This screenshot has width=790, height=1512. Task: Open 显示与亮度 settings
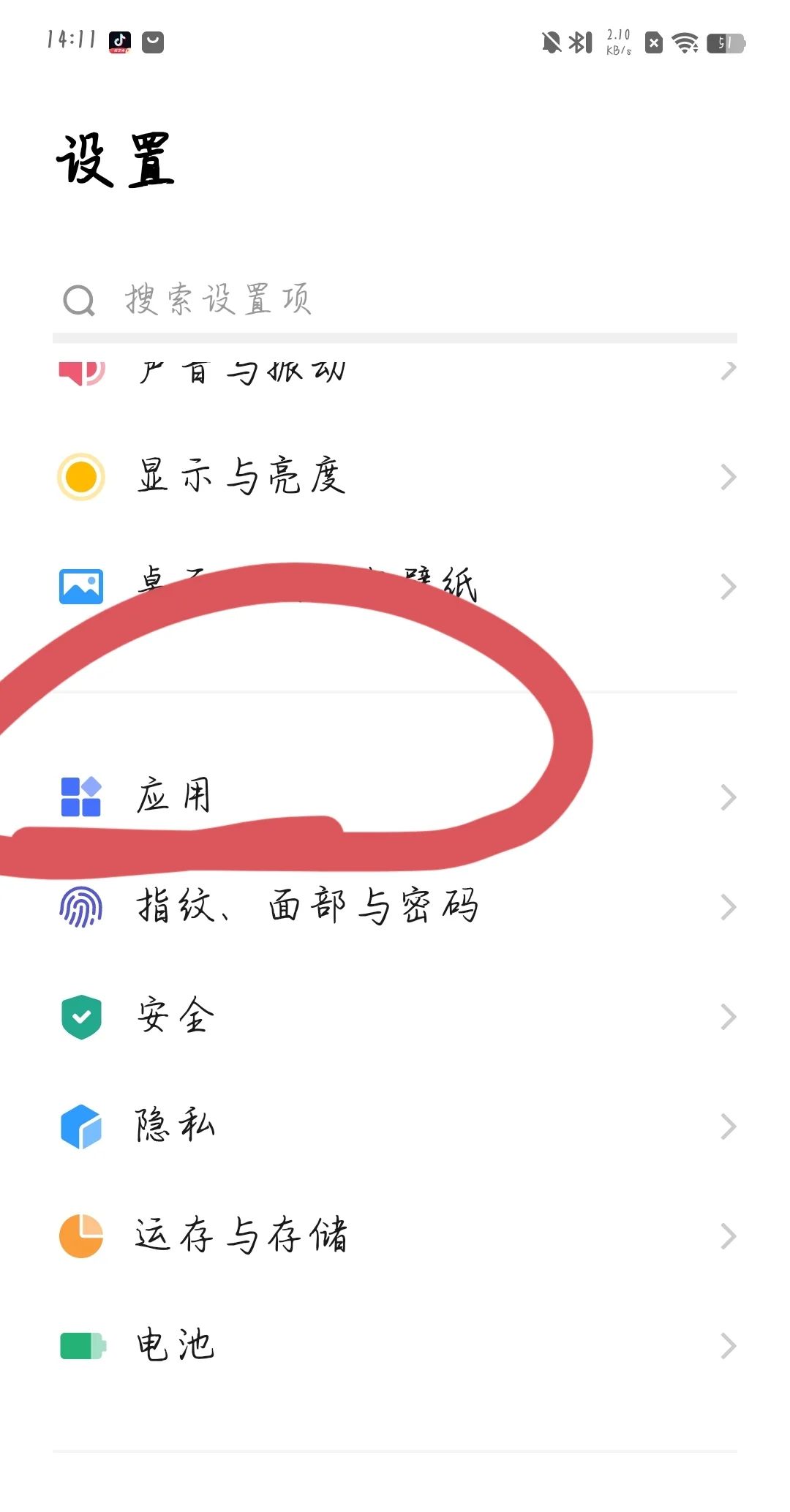click(395, 477)
